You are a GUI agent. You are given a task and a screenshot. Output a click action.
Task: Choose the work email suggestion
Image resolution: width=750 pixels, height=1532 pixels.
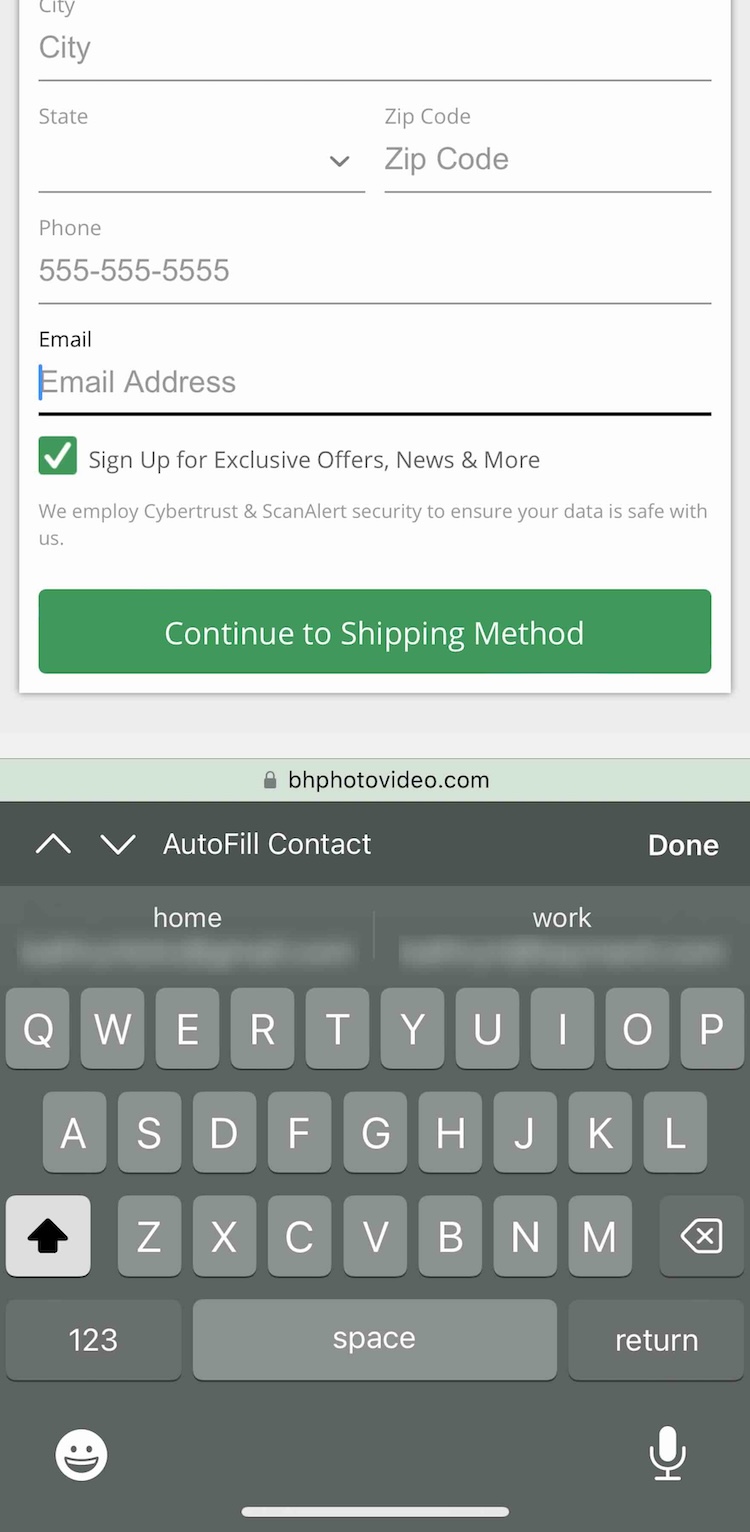(x=562, y=935)
